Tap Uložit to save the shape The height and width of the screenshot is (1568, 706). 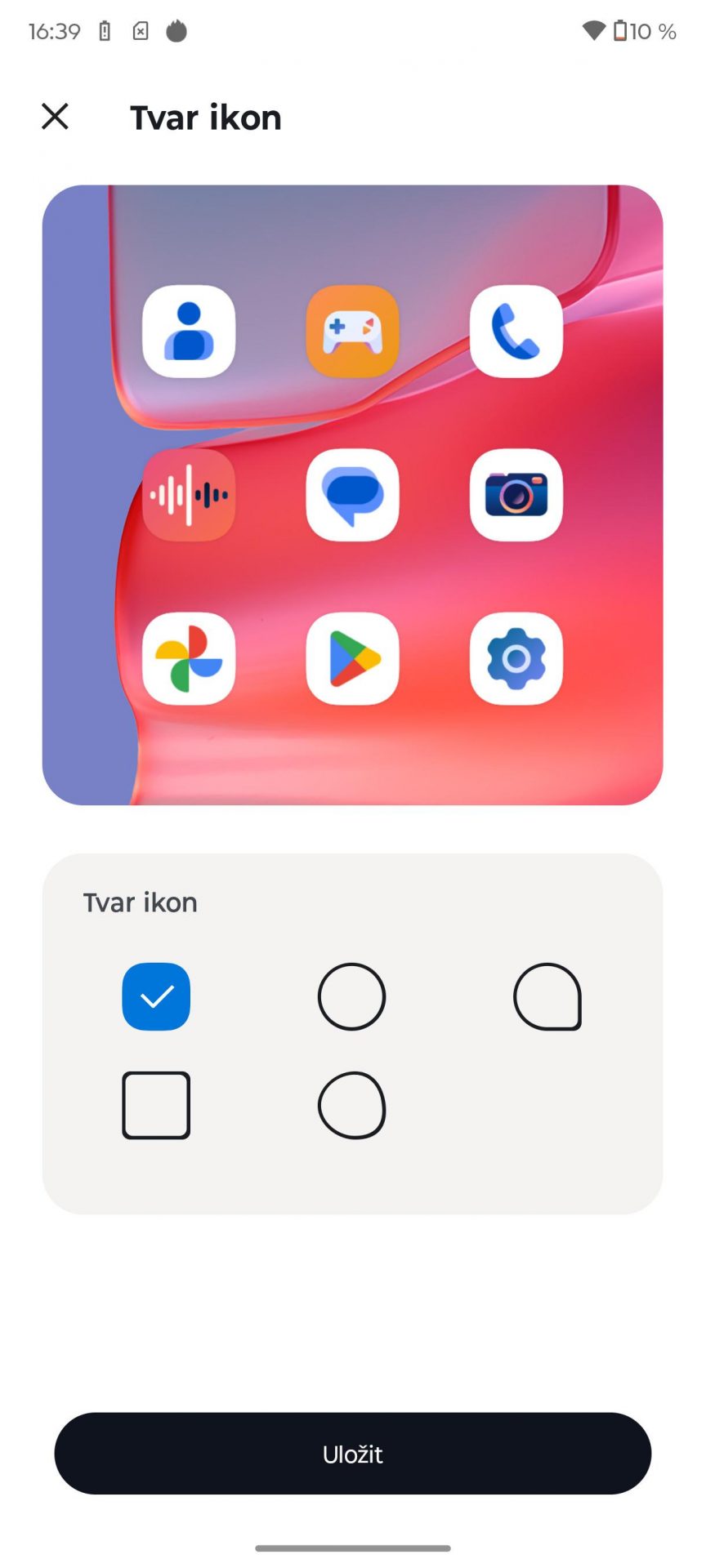click(353, 1454)
